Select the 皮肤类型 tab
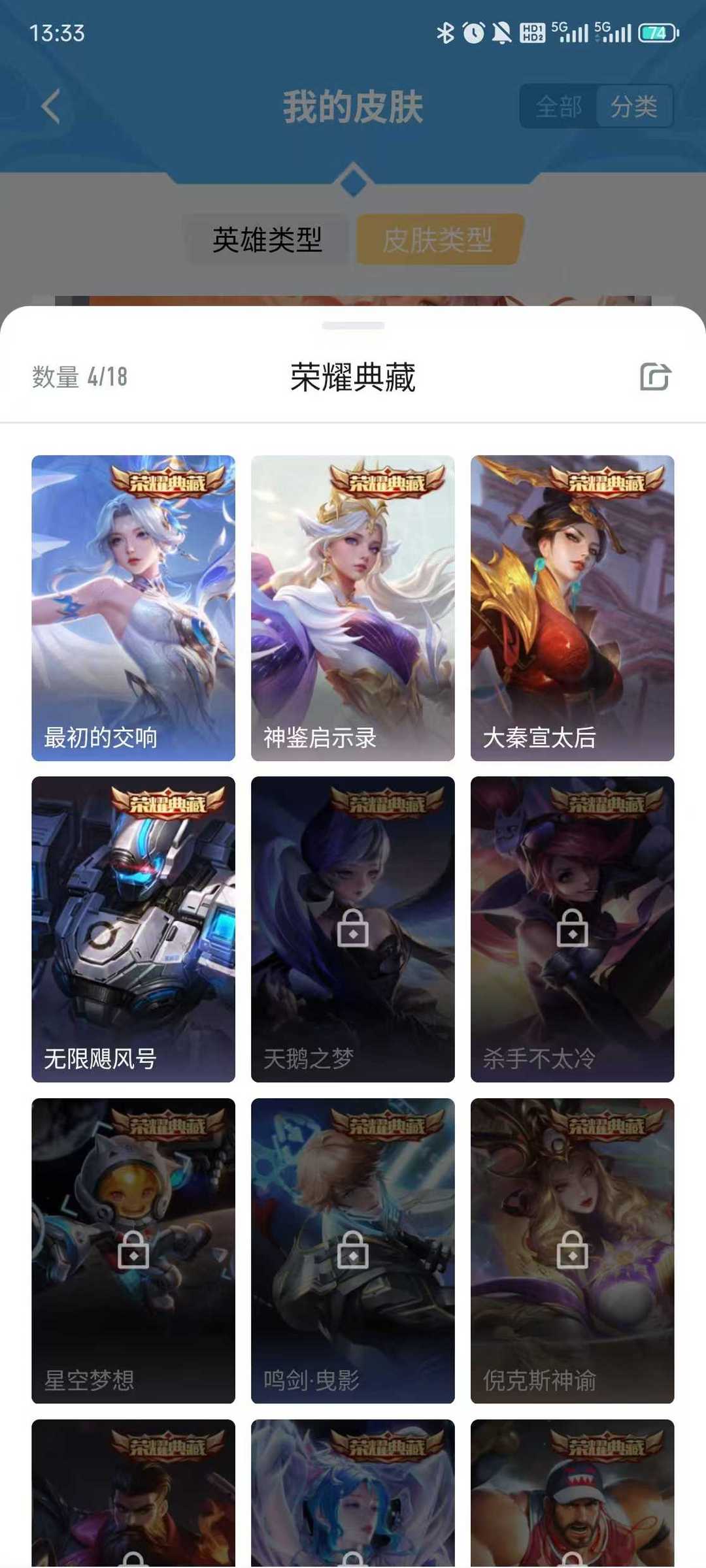 (439, 240)
